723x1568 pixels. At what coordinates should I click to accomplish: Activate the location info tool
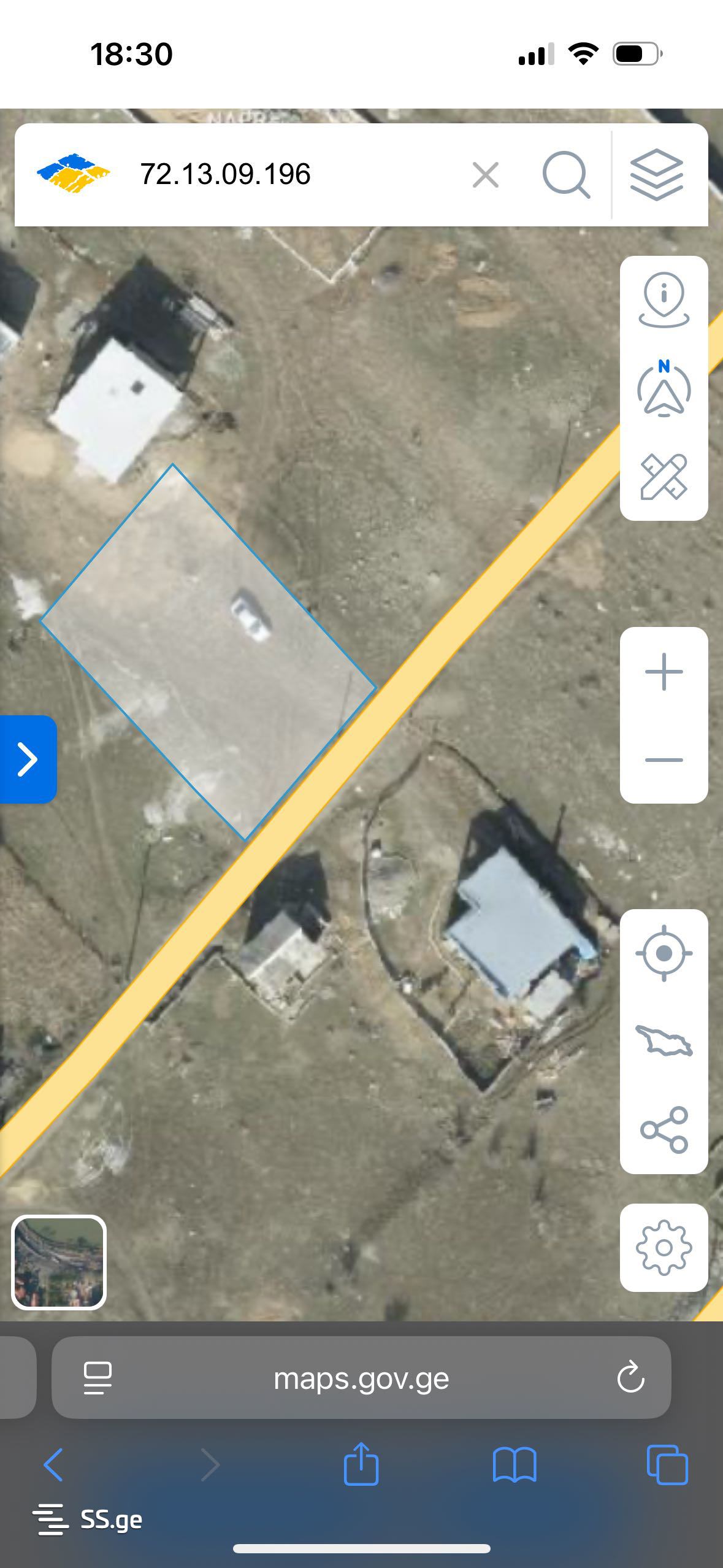pos(664,300)
